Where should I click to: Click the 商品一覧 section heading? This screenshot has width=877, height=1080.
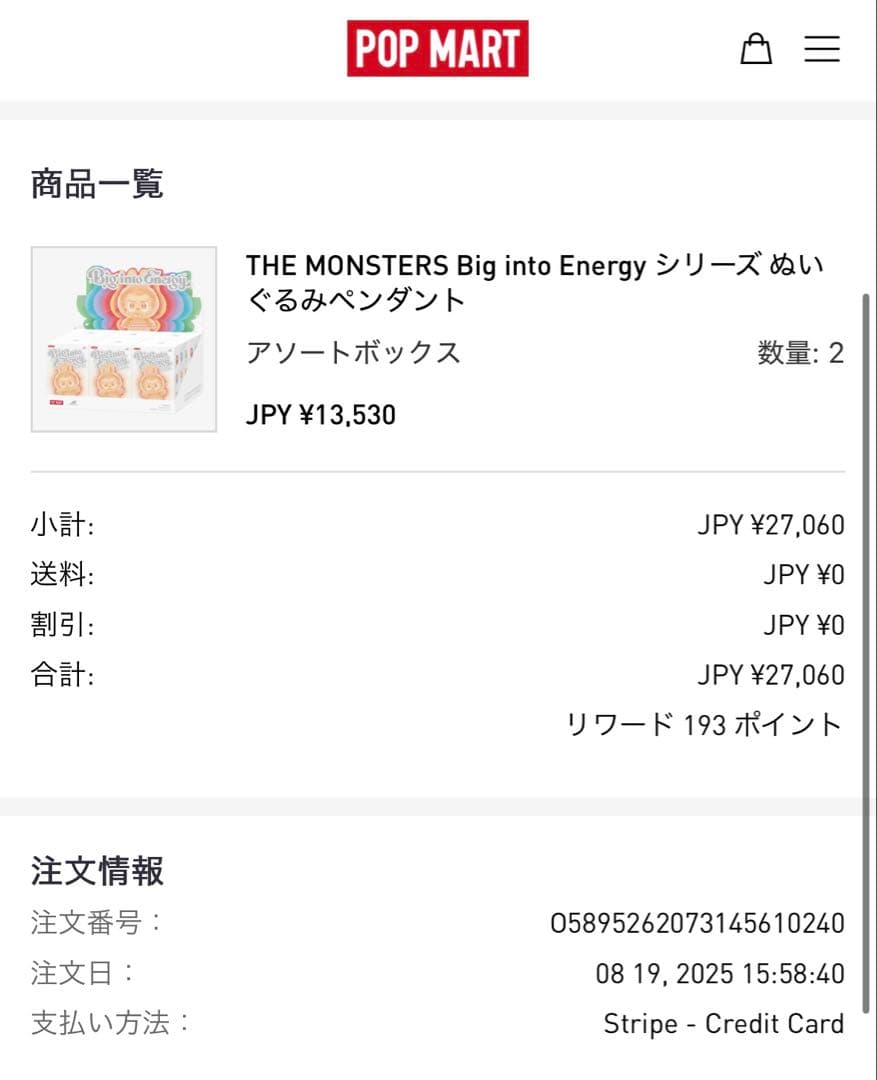coord(97,184)
